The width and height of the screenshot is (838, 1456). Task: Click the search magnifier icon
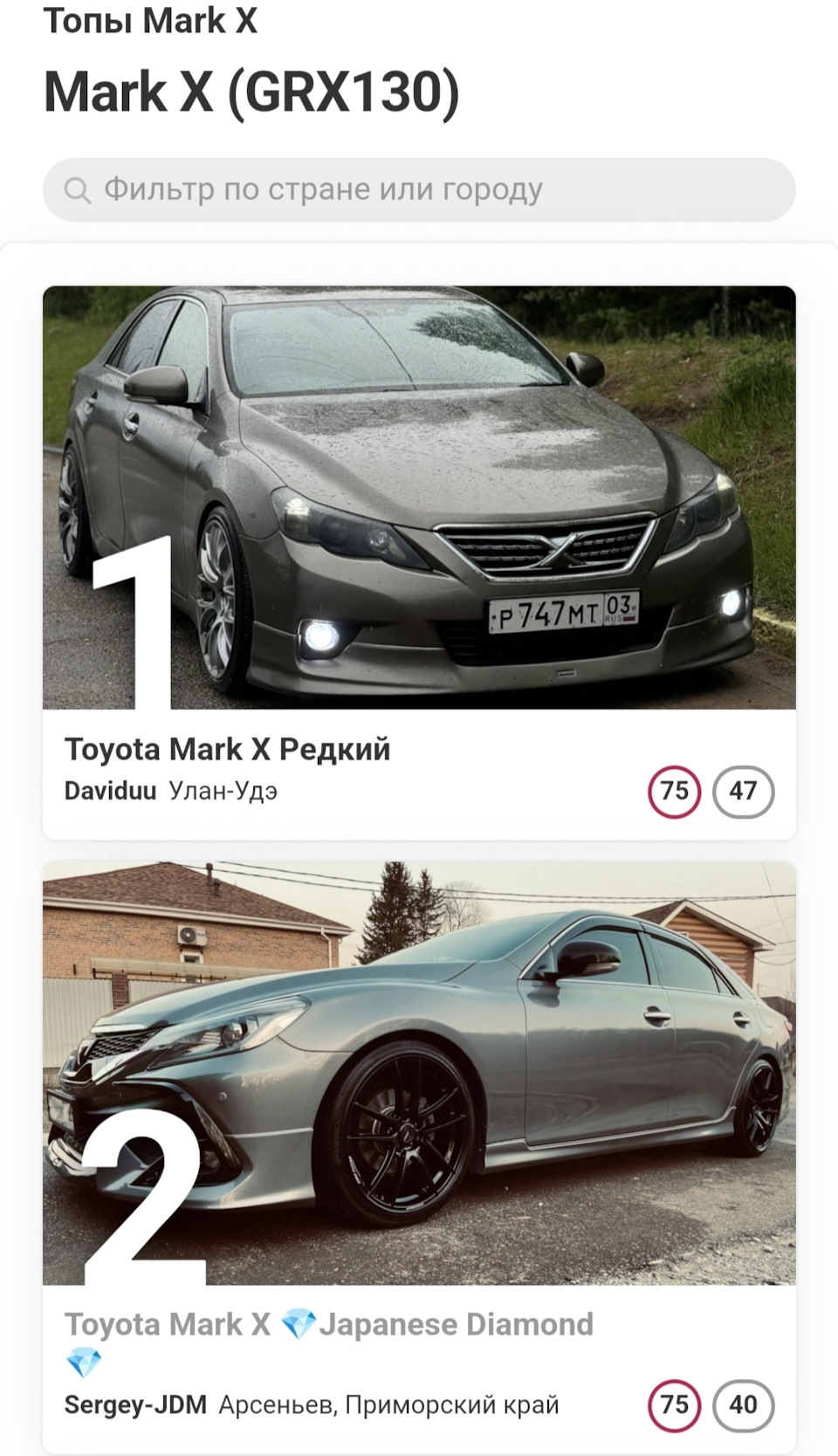coord(77,187)
